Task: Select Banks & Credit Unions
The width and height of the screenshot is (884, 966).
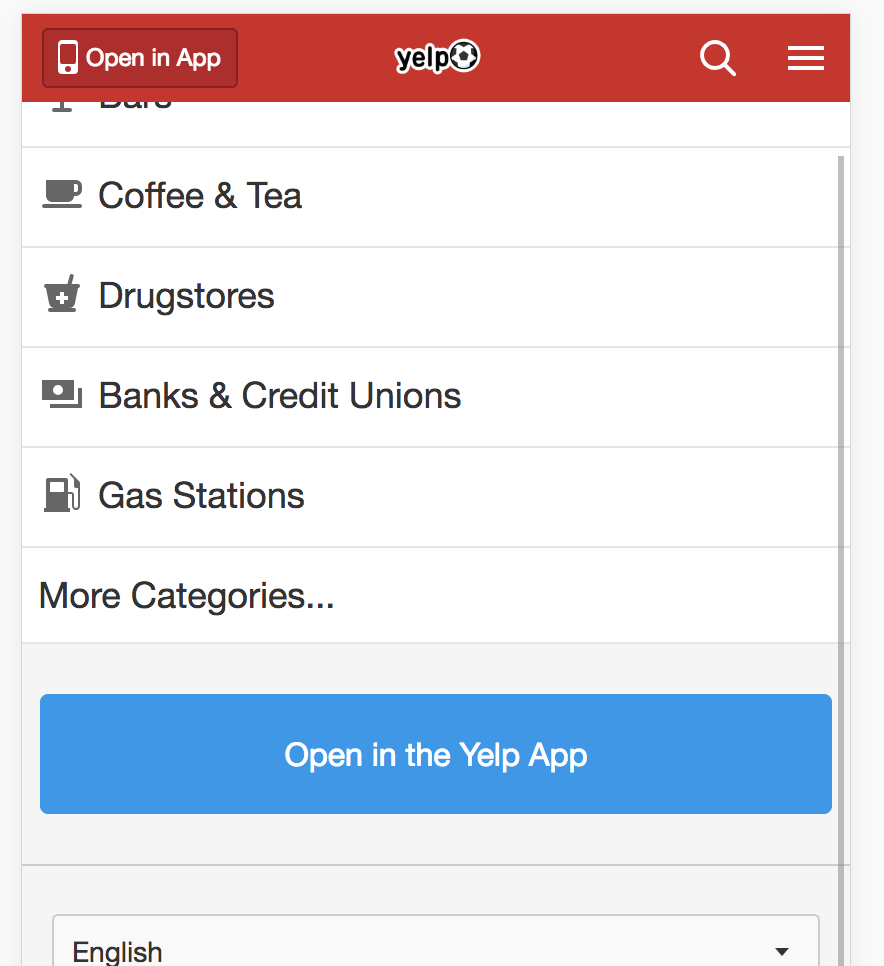Action: pos(280,396)
